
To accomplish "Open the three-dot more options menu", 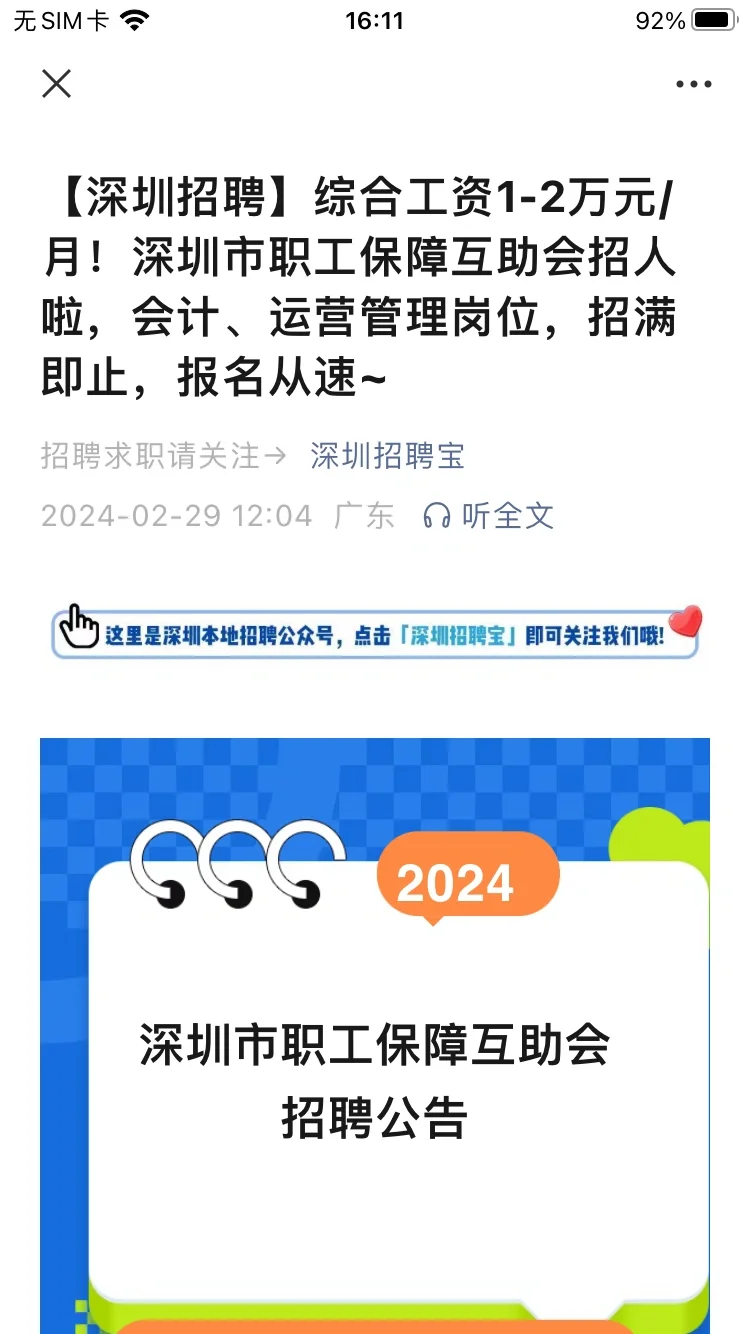I will [693, 84].
